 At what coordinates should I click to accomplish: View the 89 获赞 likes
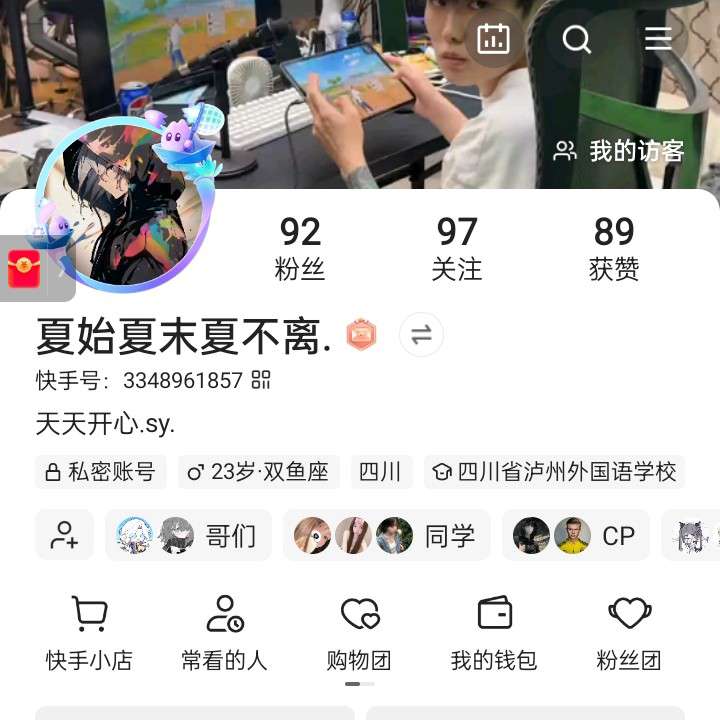coord(614,248)
